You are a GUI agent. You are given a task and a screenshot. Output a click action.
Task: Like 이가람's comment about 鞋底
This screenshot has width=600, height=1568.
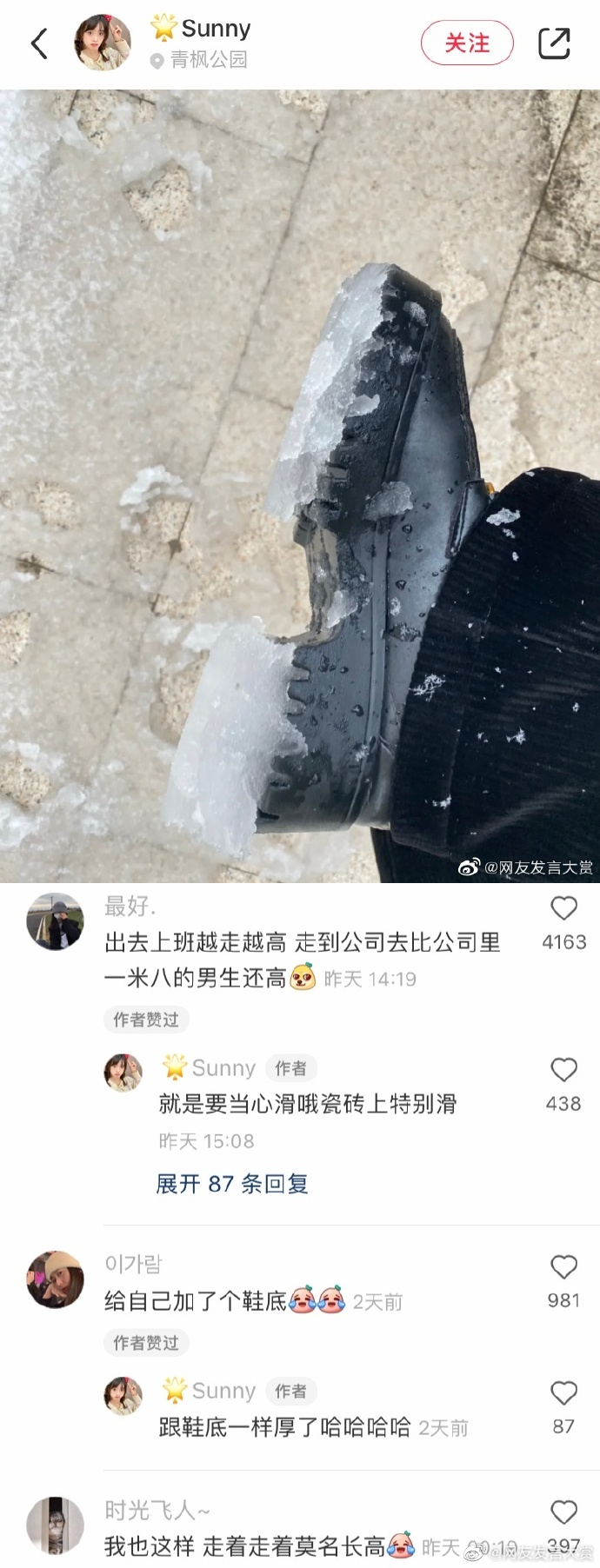[563, 1268]
